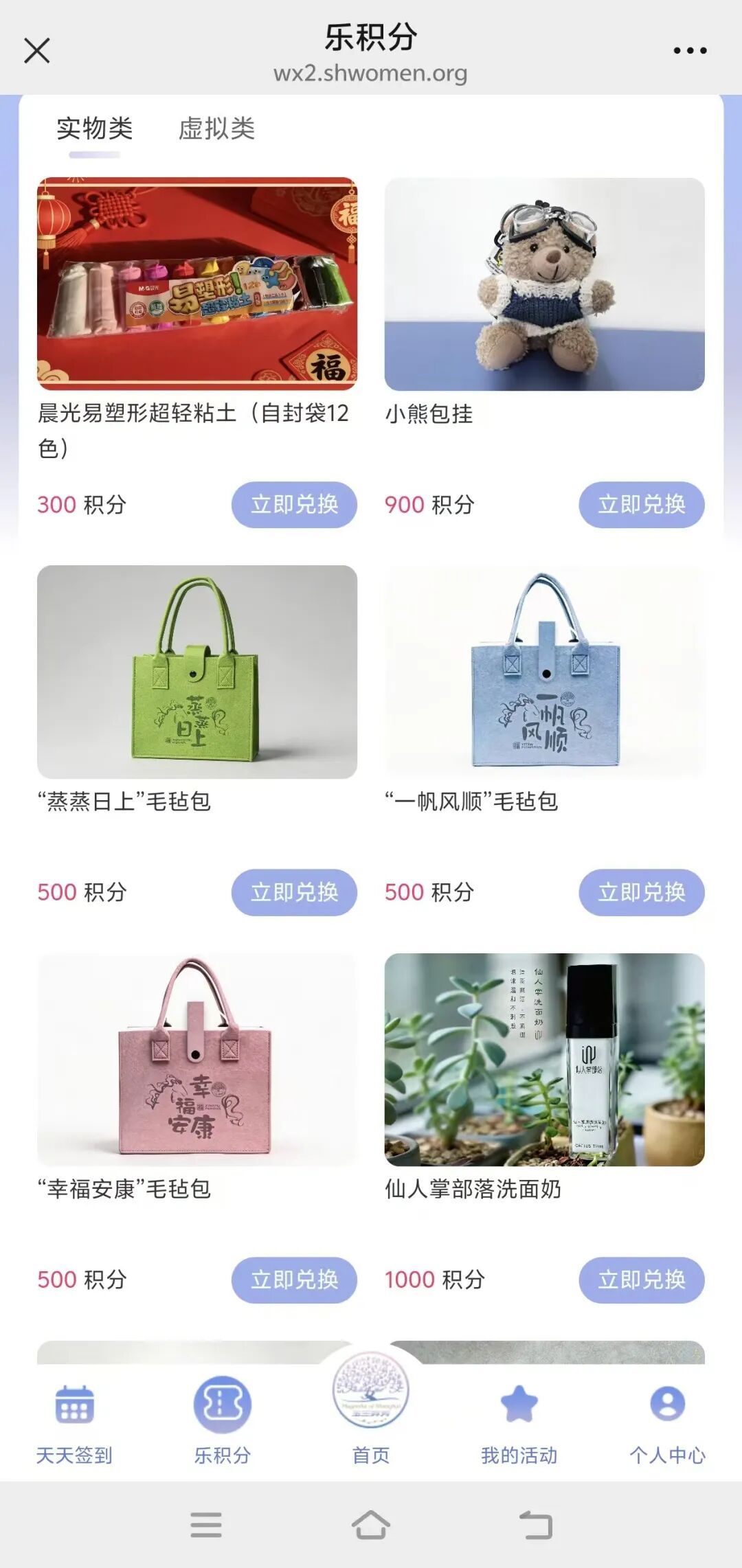The height and width of the screenshot is (1568, 742).
Task: View the 仙人掌部落洗面奶 product image
Action: (544, 1059)
